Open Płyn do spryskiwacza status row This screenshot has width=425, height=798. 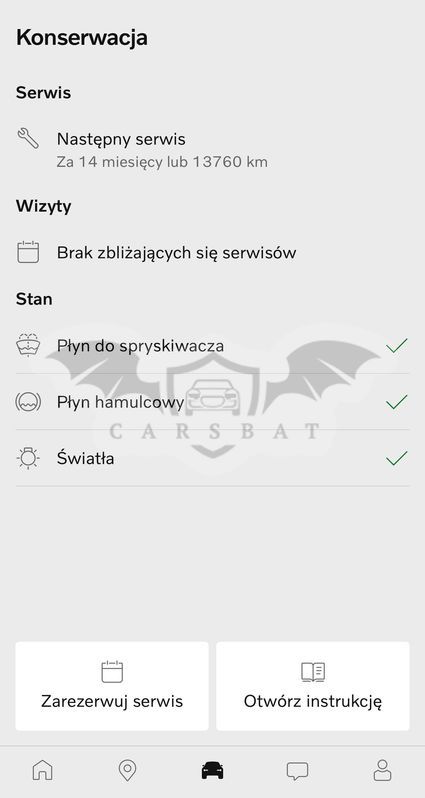click(212, 346)
